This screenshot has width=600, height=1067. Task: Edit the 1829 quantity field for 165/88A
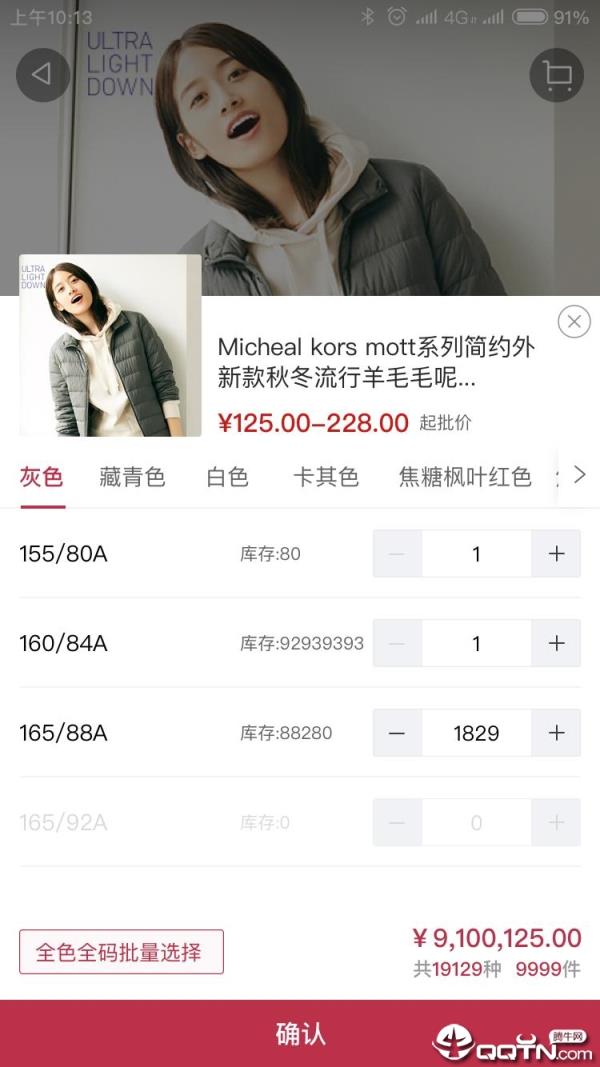[476, 733]
